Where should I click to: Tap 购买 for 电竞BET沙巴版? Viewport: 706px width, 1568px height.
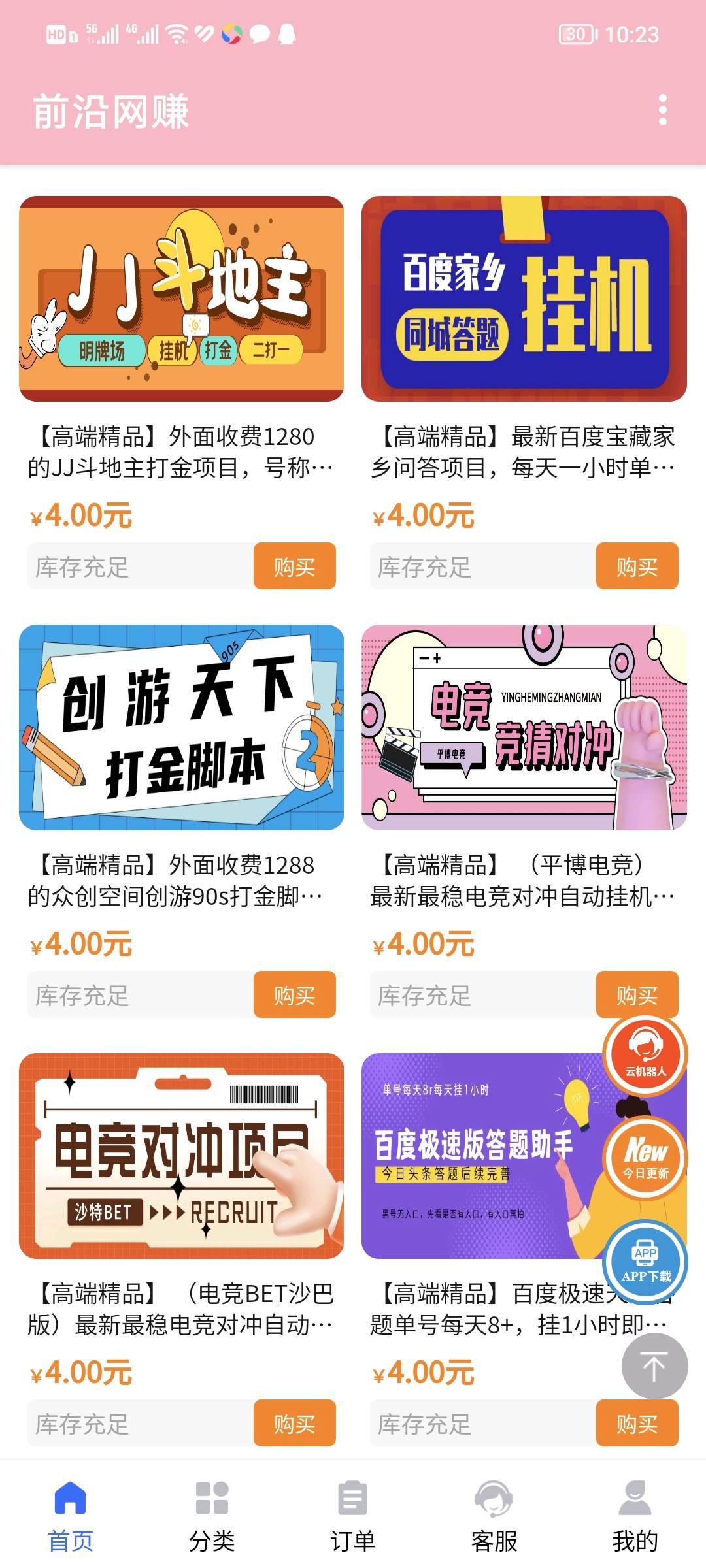click(294, 1423)
